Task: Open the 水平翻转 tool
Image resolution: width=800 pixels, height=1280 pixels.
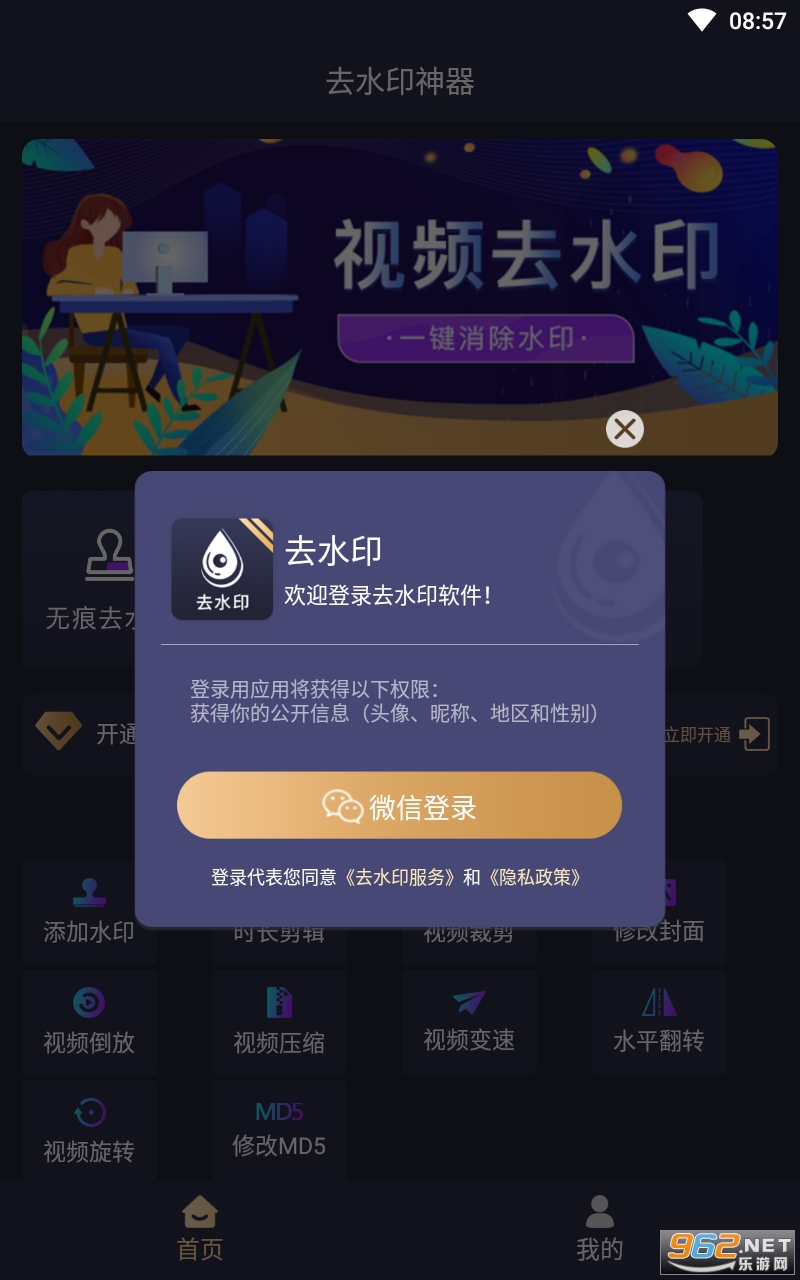Action: coord(659,1021)
